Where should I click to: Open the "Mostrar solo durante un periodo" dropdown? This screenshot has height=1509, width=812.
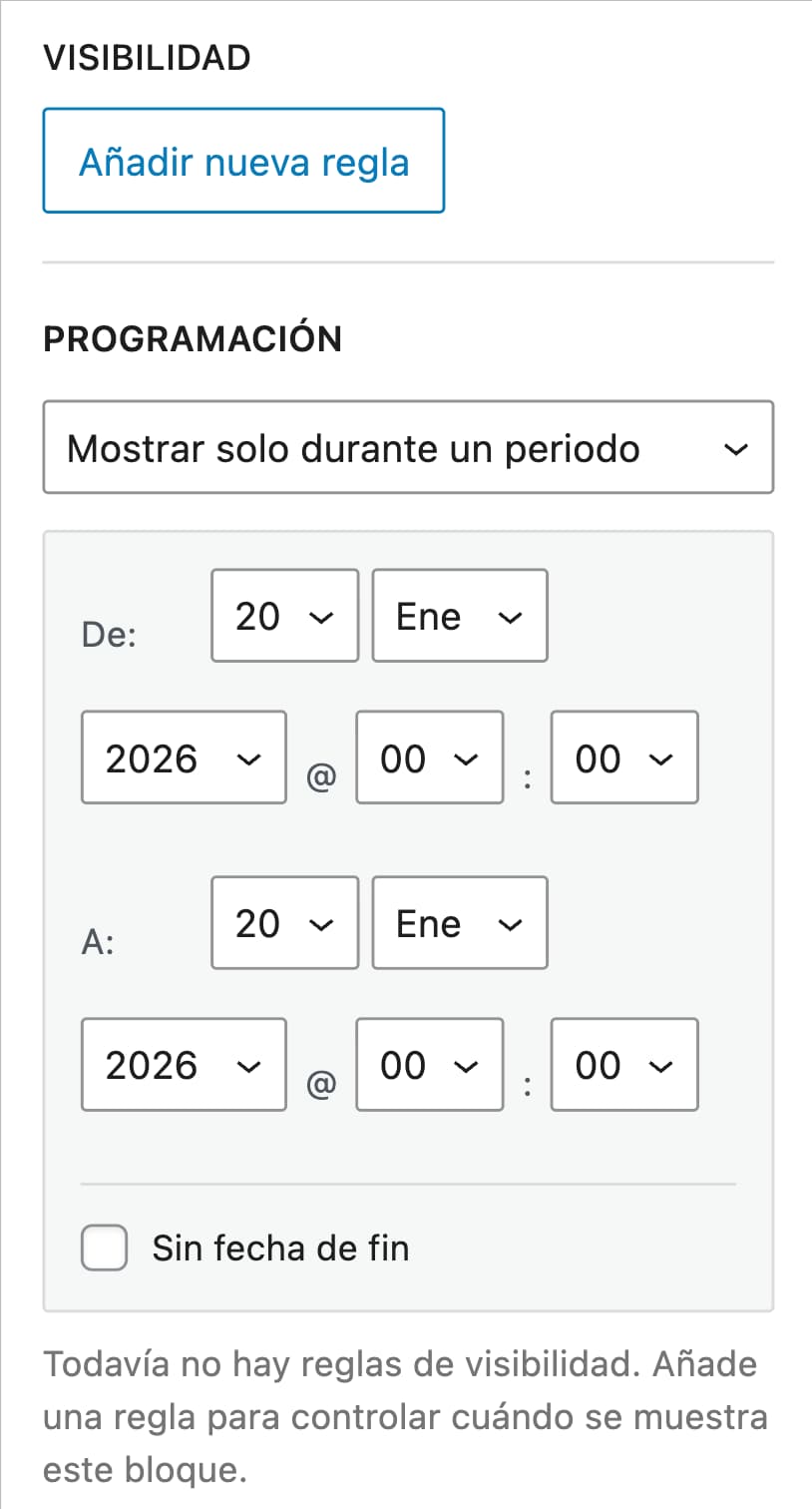click(407, 447)
